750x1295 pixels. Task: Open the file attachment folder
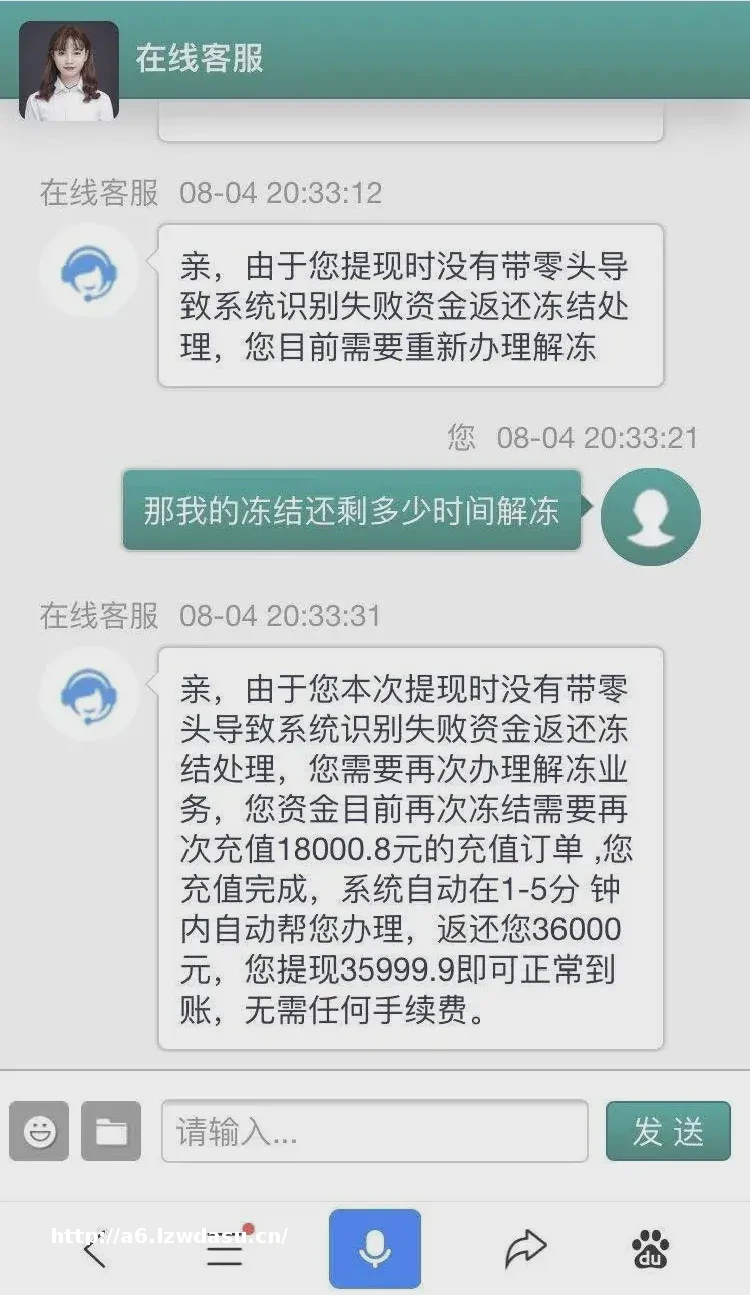(x=111, y=1131)
